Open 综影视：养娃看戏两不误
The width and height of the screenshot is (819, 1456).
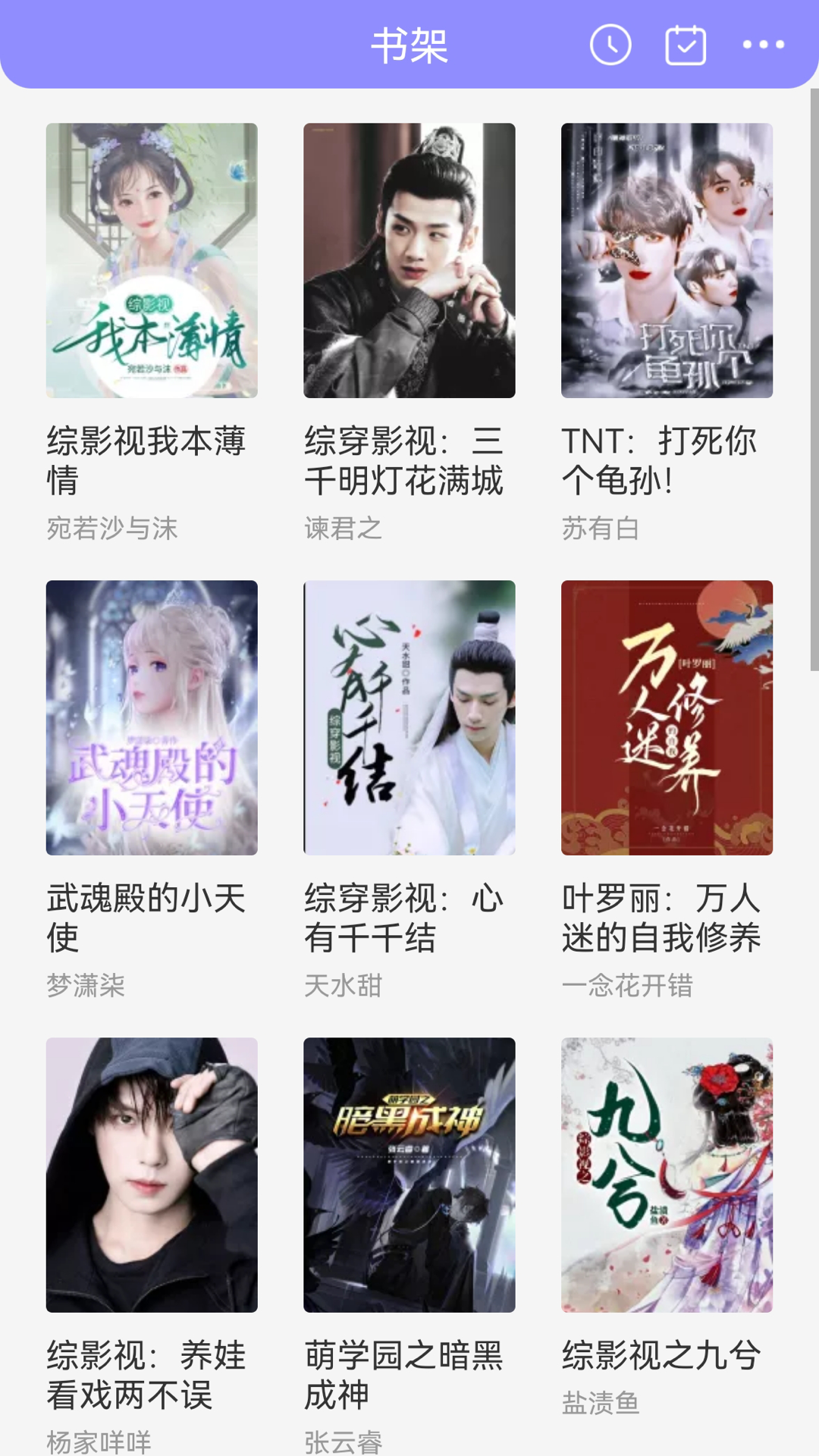pos(152,1175)
